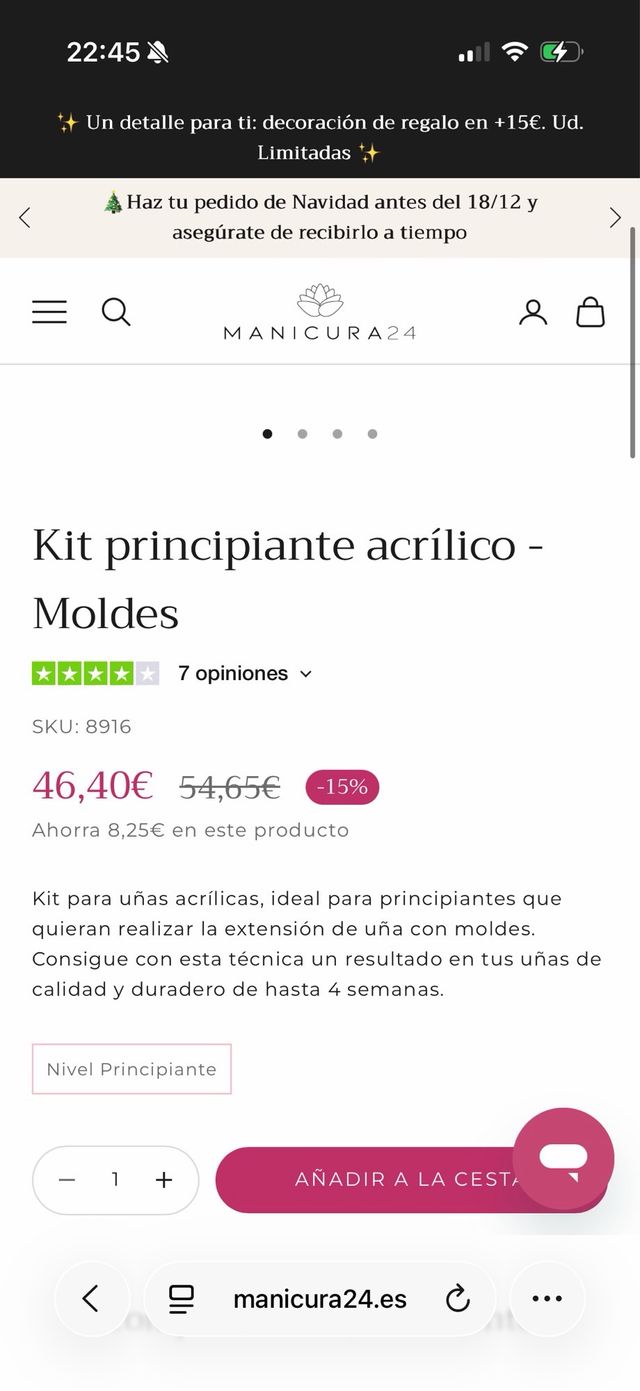Open the user account page
640x1391 pixels.
click(x=533, y=312)
